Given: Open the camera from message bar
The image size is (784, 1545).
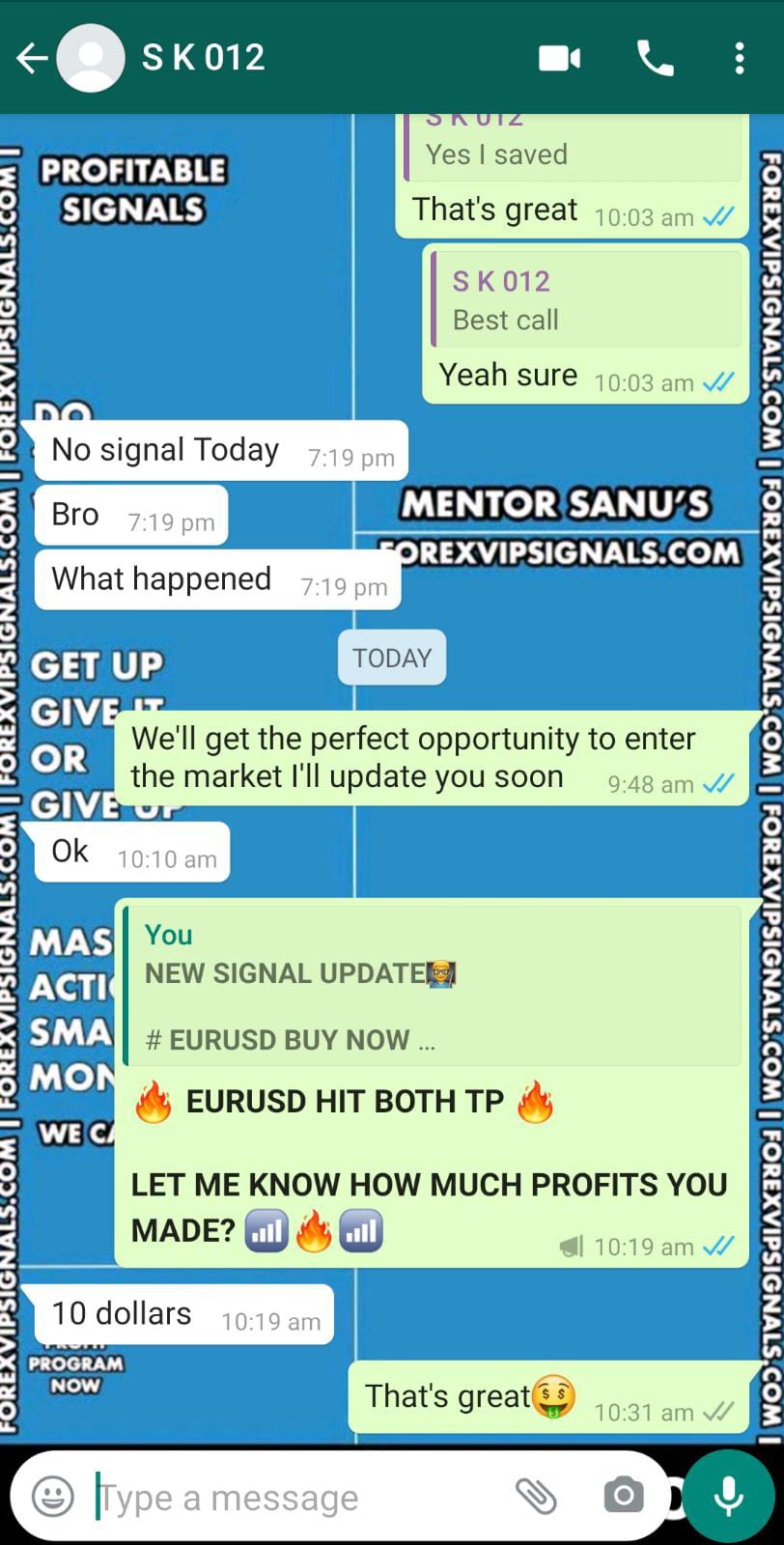Looking at the screenshot, I should 623,1496.
